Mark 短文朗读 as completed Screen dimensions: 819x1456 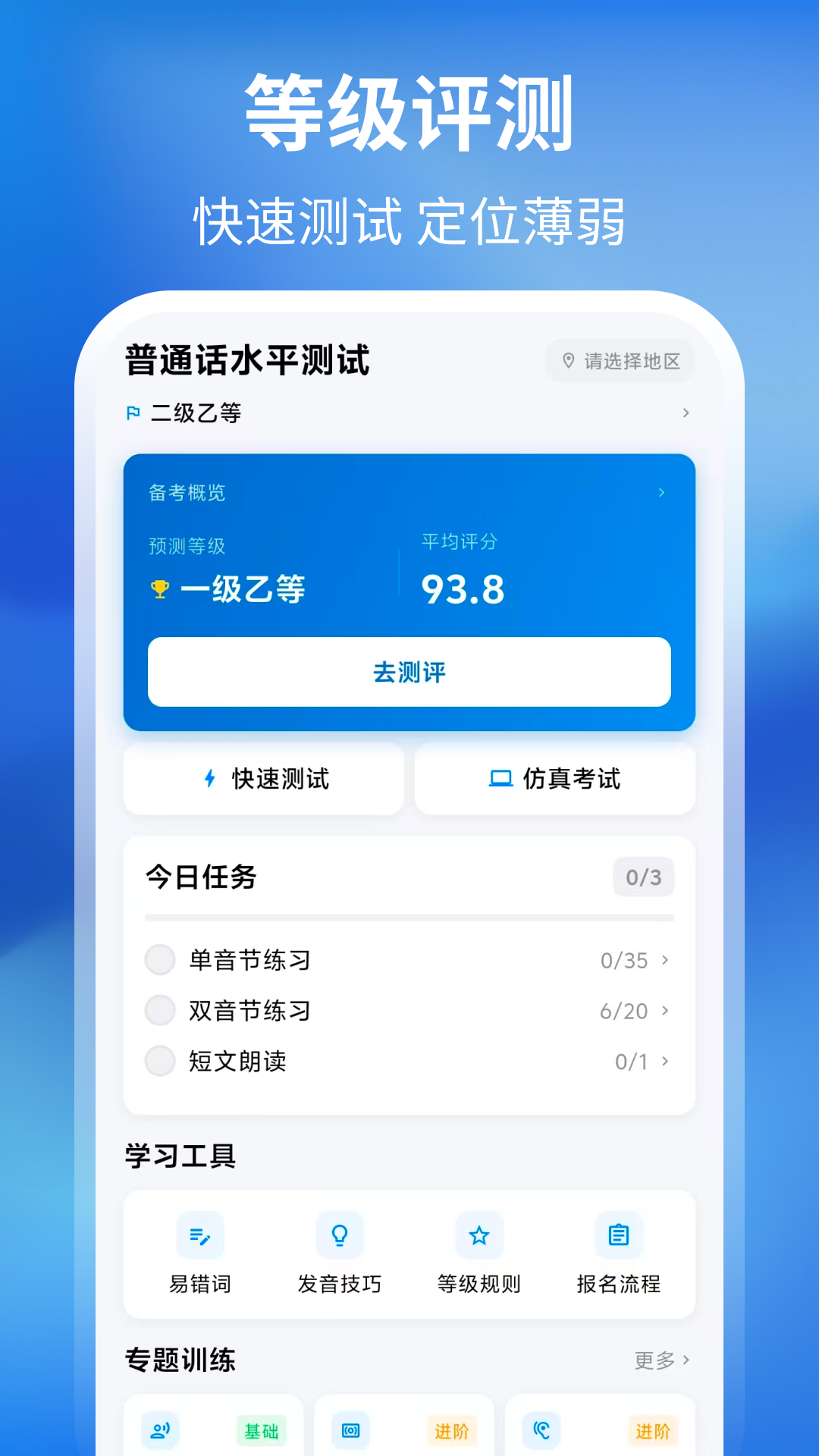tap(160, 1062)
